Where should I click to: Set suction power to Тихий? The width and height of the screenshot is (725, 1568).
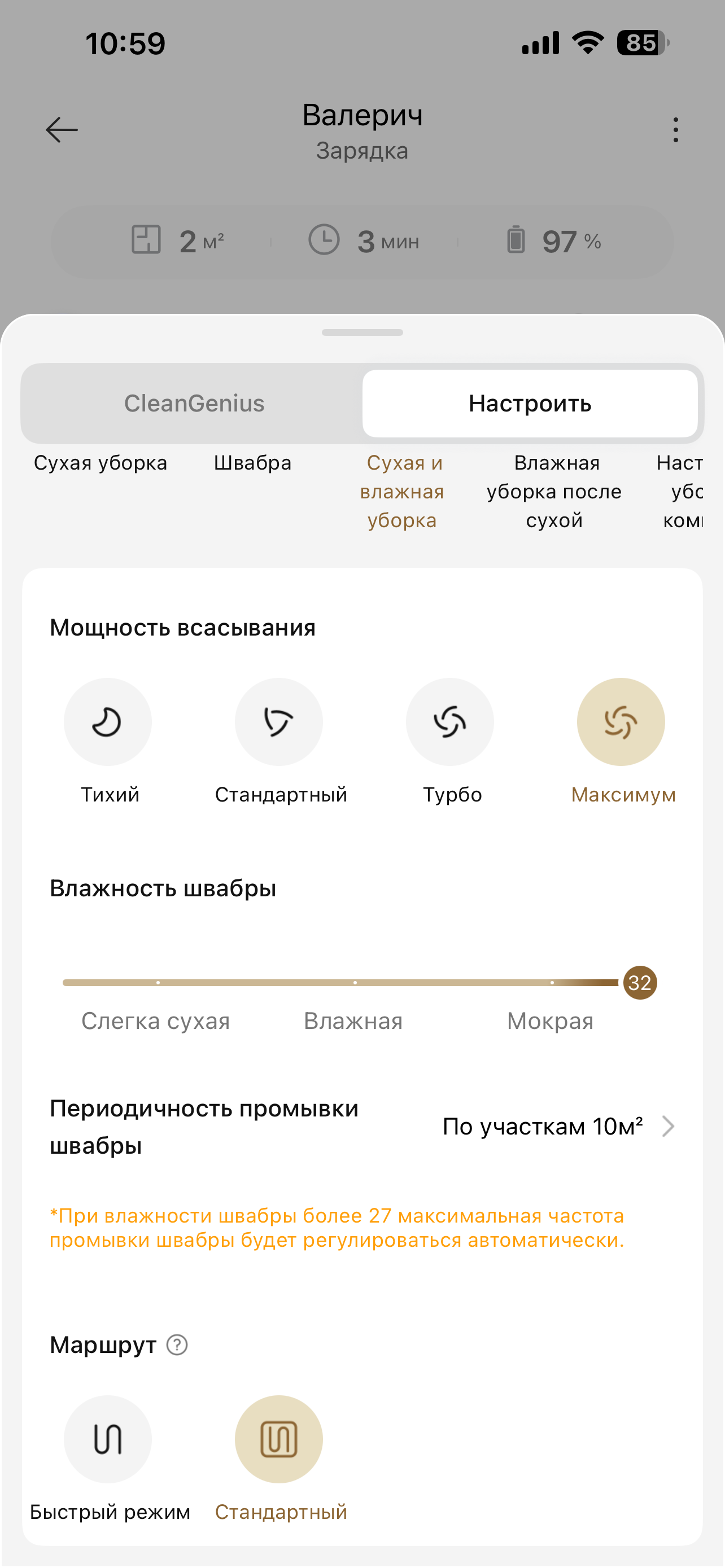[108, 722]
